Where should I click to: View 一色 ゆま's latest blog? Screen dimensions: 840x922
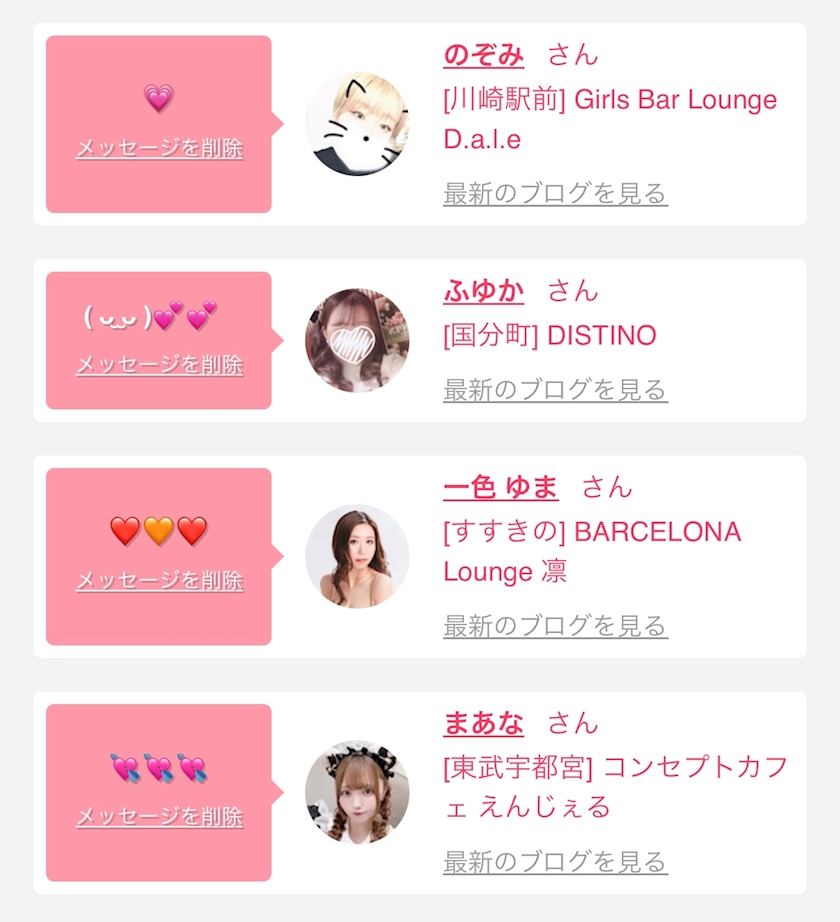pyautogui.click(x=555, y=626)
